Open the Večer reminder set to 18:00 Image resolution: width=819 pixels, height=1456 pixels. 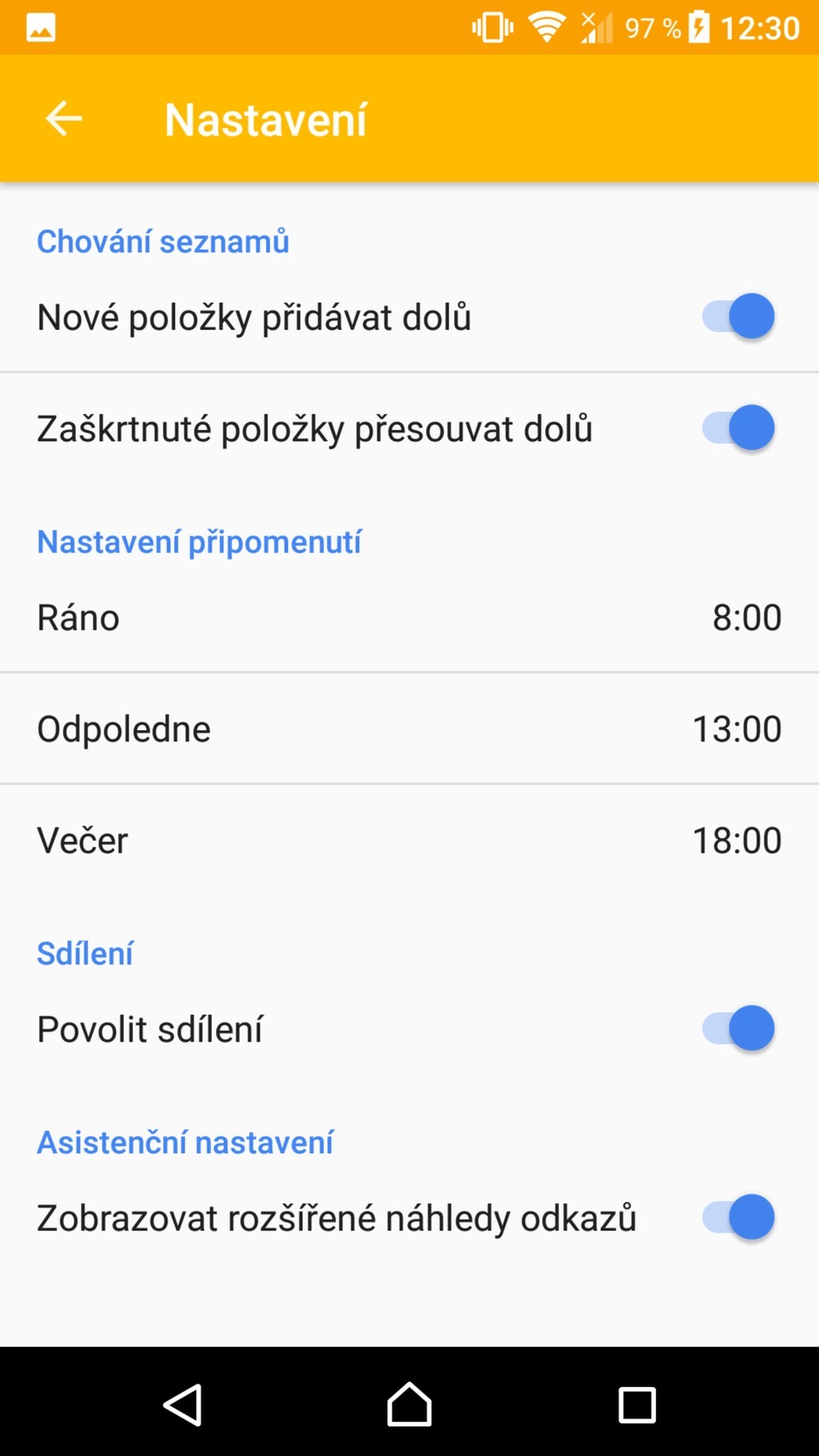click(409, 839)
